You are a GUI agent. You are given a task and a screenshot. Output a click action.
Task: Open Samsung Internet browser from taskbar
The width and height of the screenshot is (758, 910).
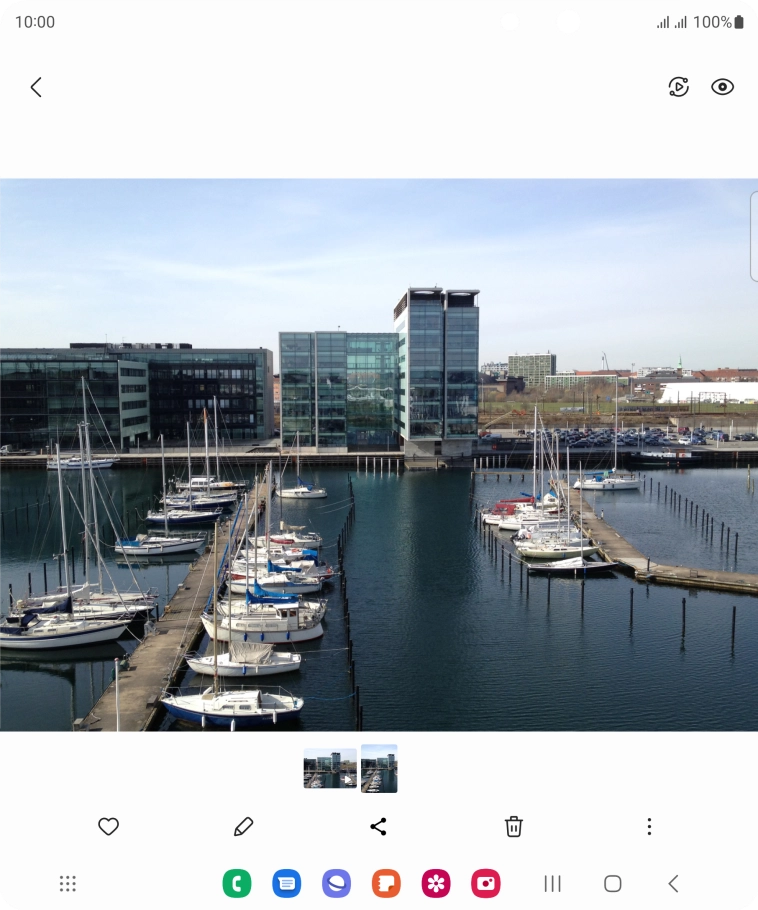(336, 883)
